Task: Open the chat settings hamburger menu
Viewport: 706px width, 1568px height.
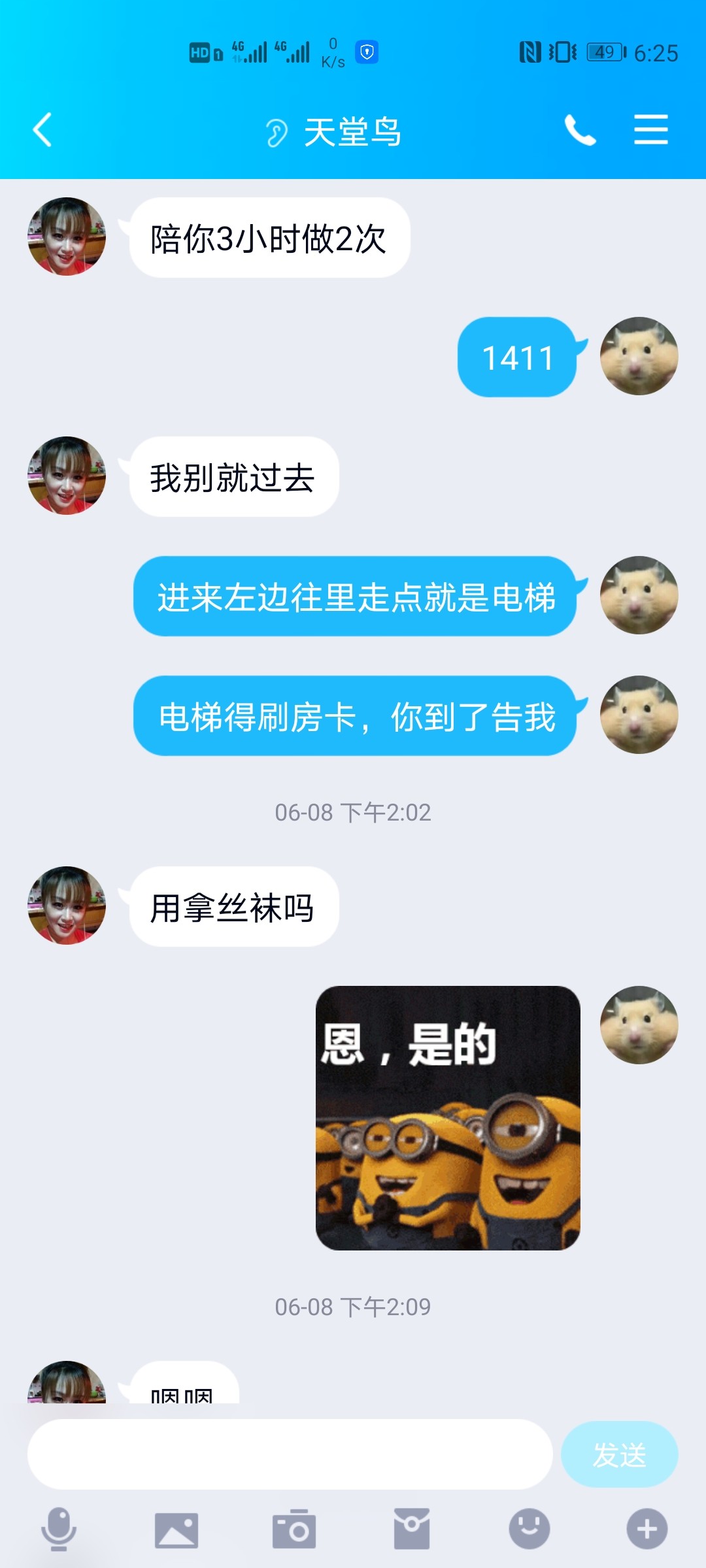Action: (x=651, y=130)
